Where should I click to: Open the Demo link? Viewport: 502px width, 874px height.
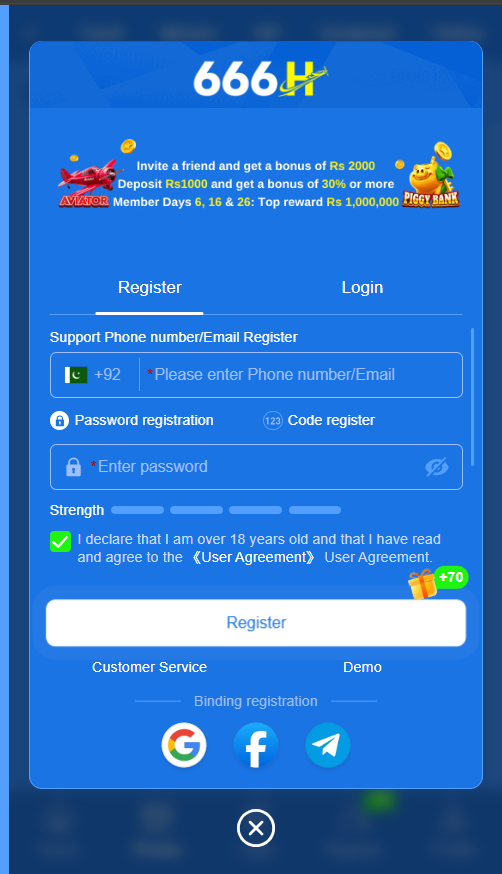[x=362, y=667]
